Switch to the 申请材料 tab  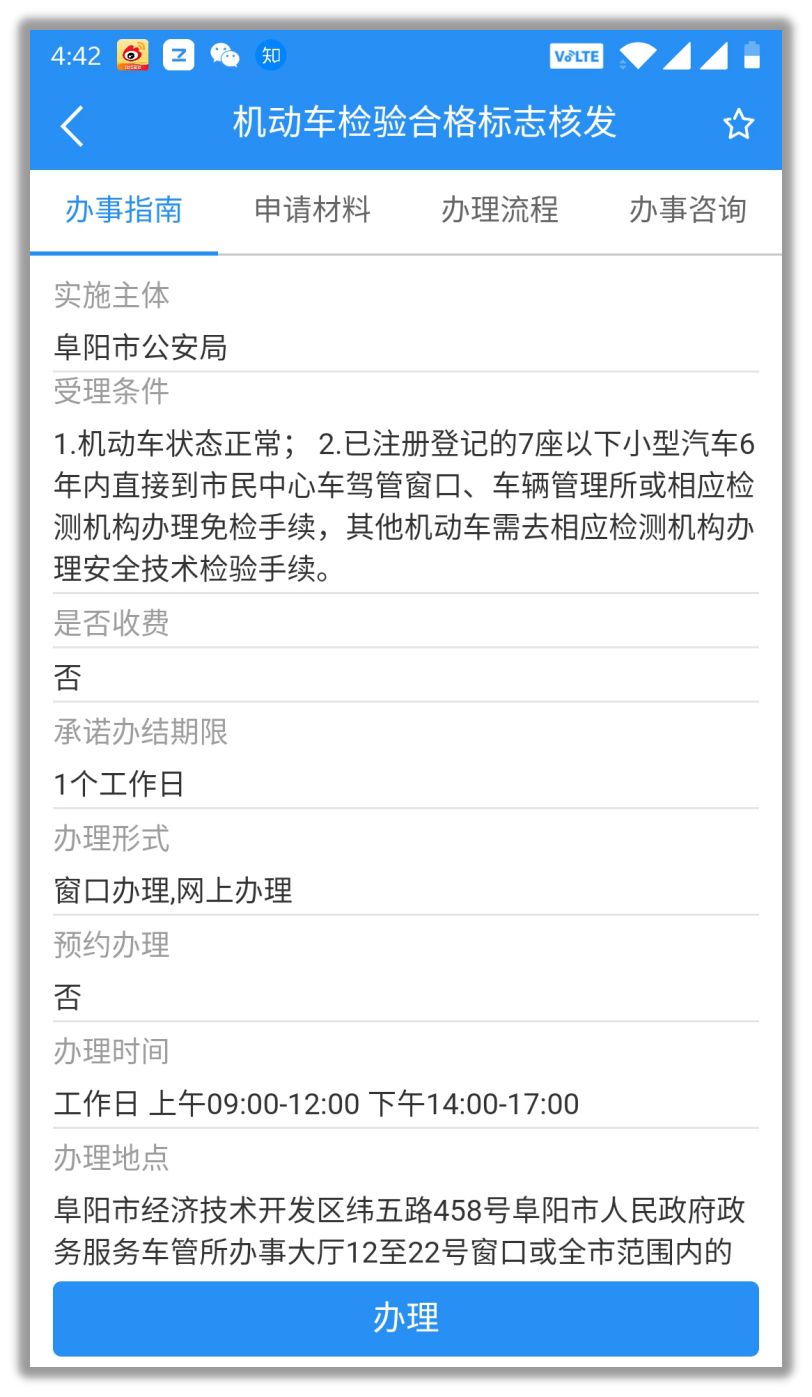click(312, 211)
